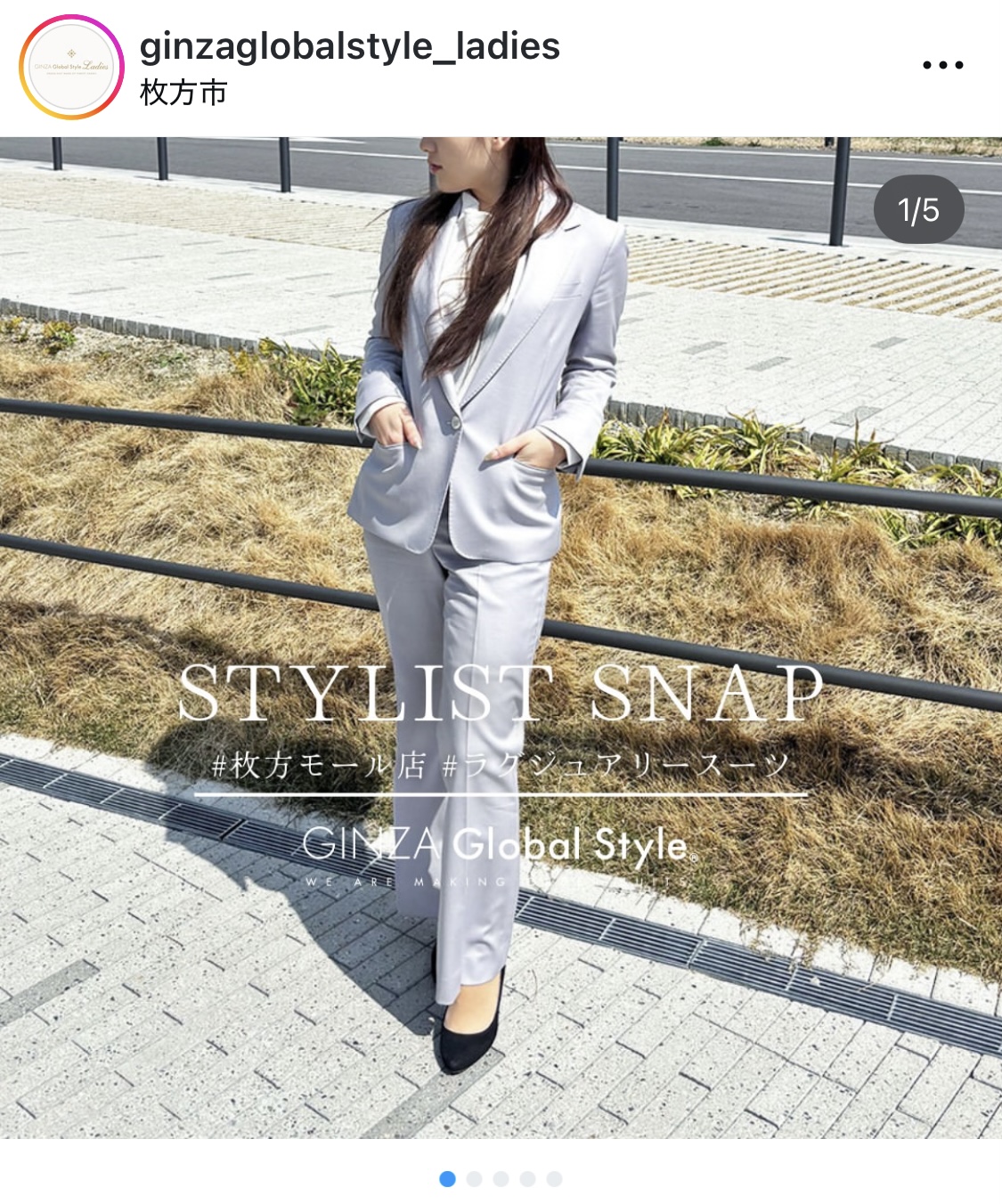Open the ginzaglobalstyle_ladies profile picture story
This screenshot has height=1204, width=1002.
coord(71,67)
